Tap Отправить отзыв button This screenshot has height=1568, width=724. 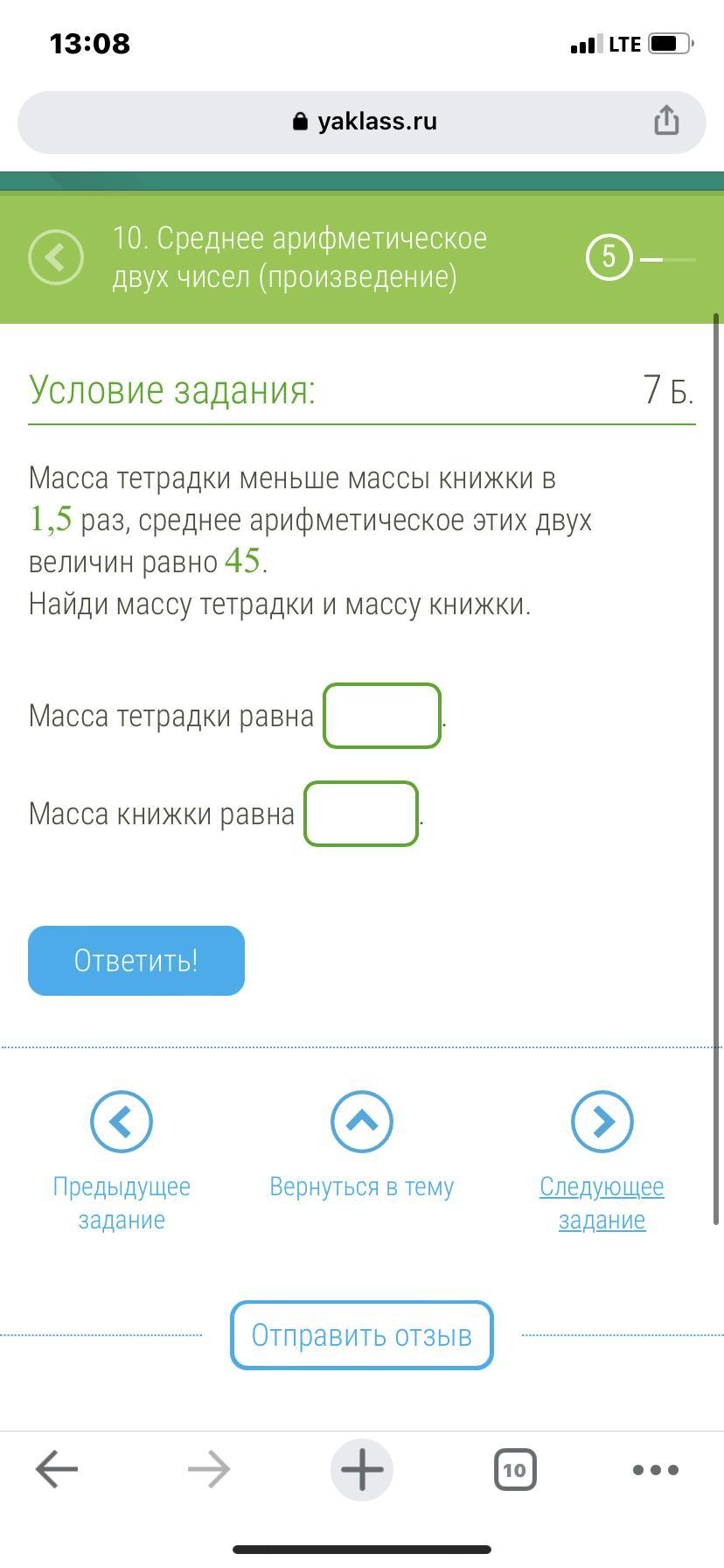click(x=362, y=1335)
